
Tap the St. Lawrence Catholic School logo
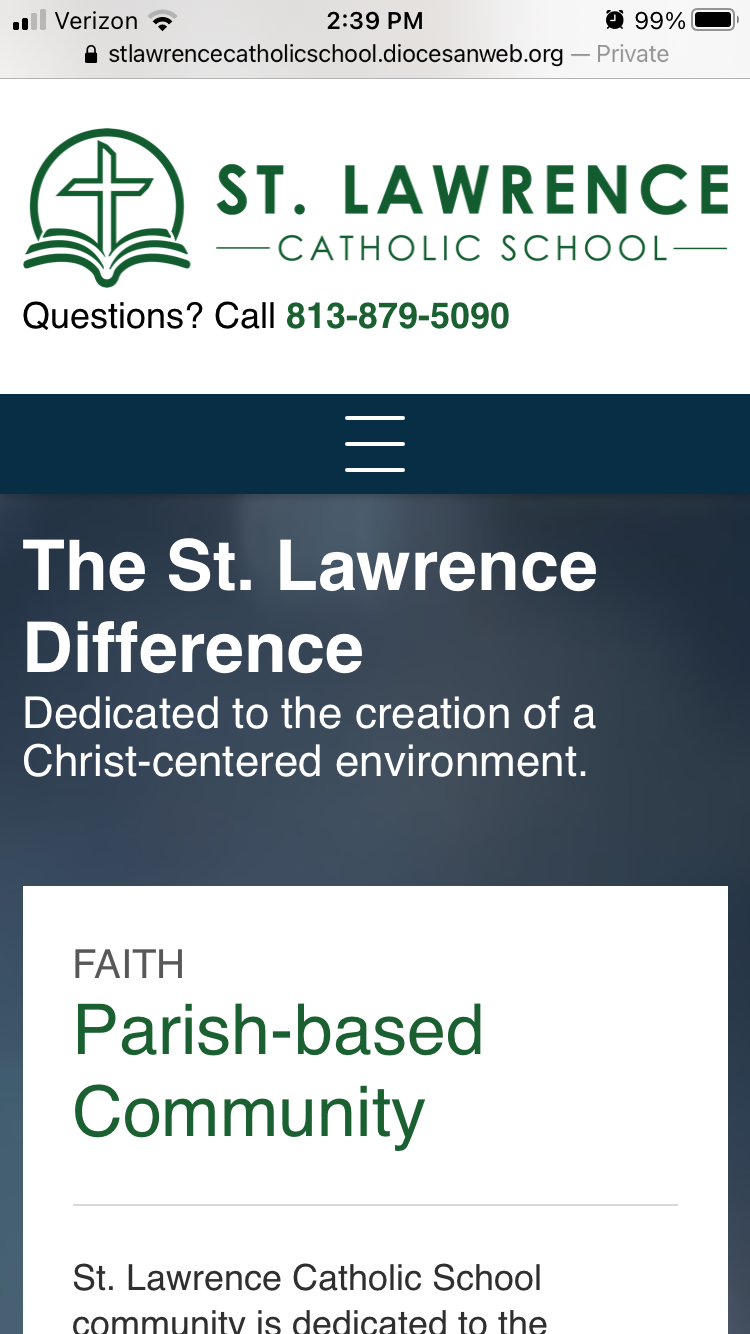click(x=375, y=208)
